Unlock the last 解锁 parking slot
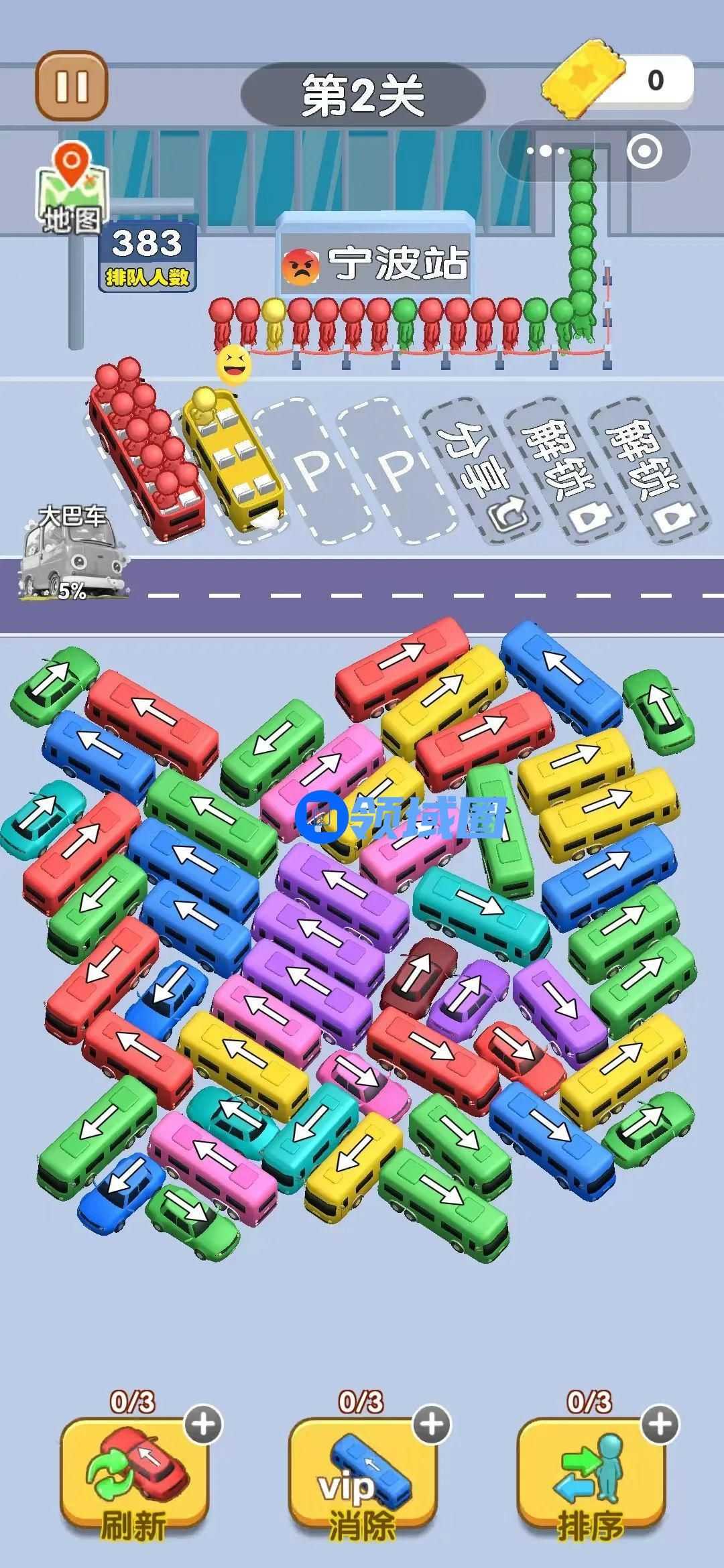The height and width of the screenshot is (1568, 724). (648, 470)
